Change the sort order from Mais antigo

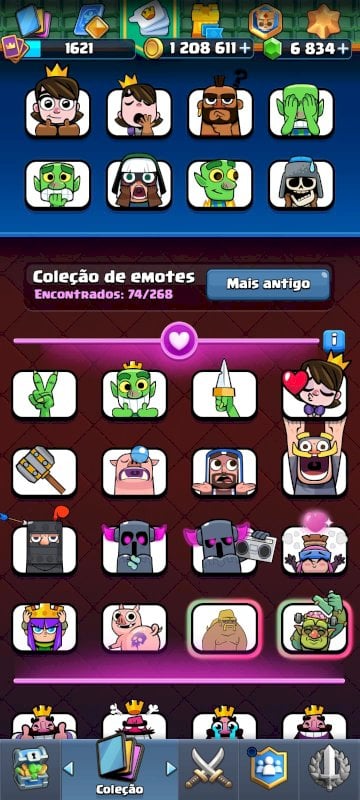(268, 284)
